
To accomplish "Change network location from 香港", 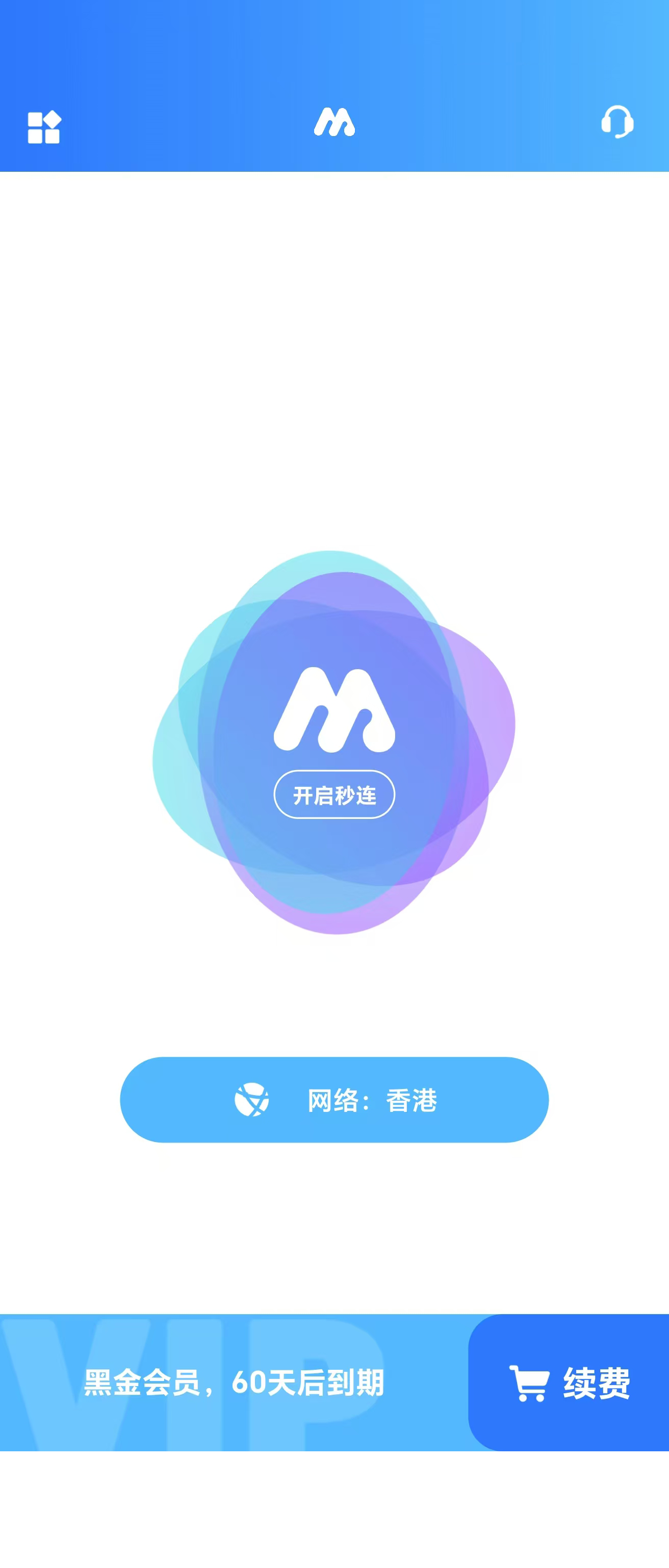I will coord(334,1100).
